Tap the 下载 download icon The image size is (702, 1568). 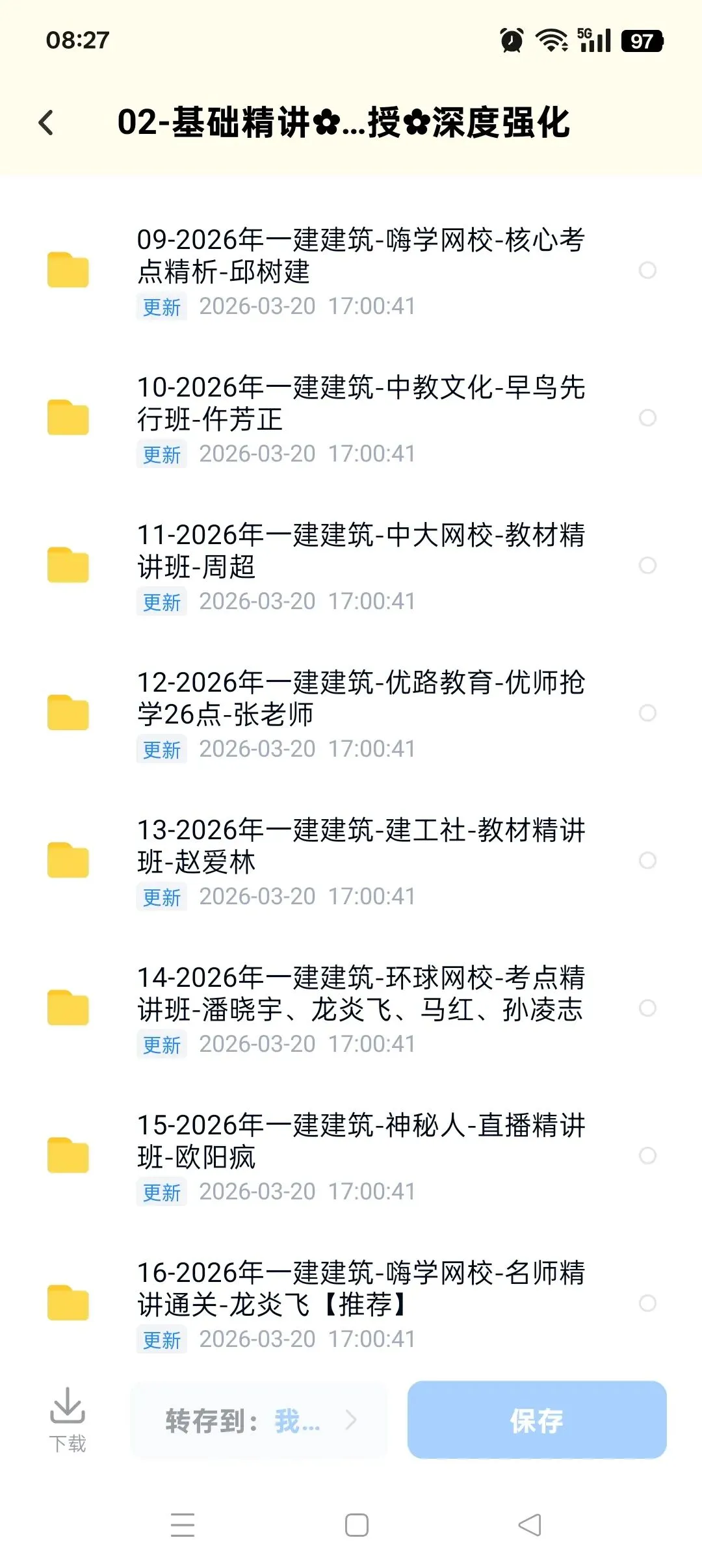(68, 1419)
